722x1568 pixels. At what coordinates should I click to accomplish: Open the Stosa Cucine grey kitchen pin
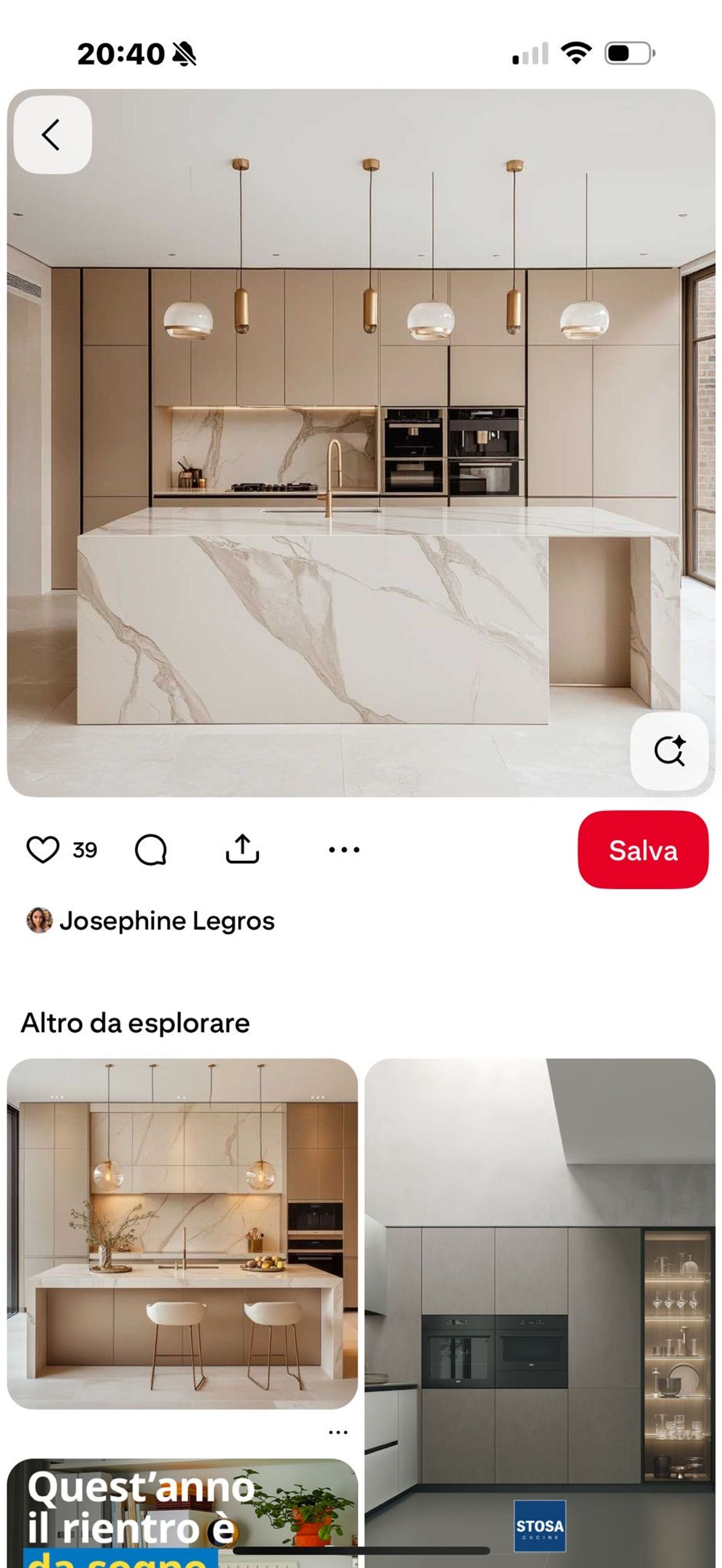pos(540,1309)
